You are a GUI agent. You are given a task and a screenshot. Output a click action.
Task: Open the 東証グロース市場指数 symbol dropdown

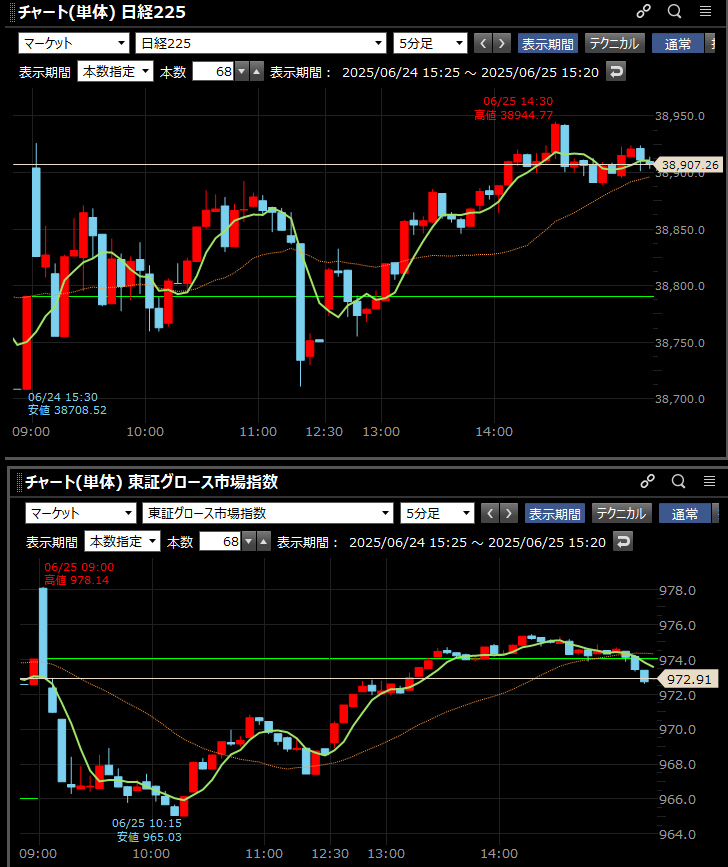pos(267,513)
